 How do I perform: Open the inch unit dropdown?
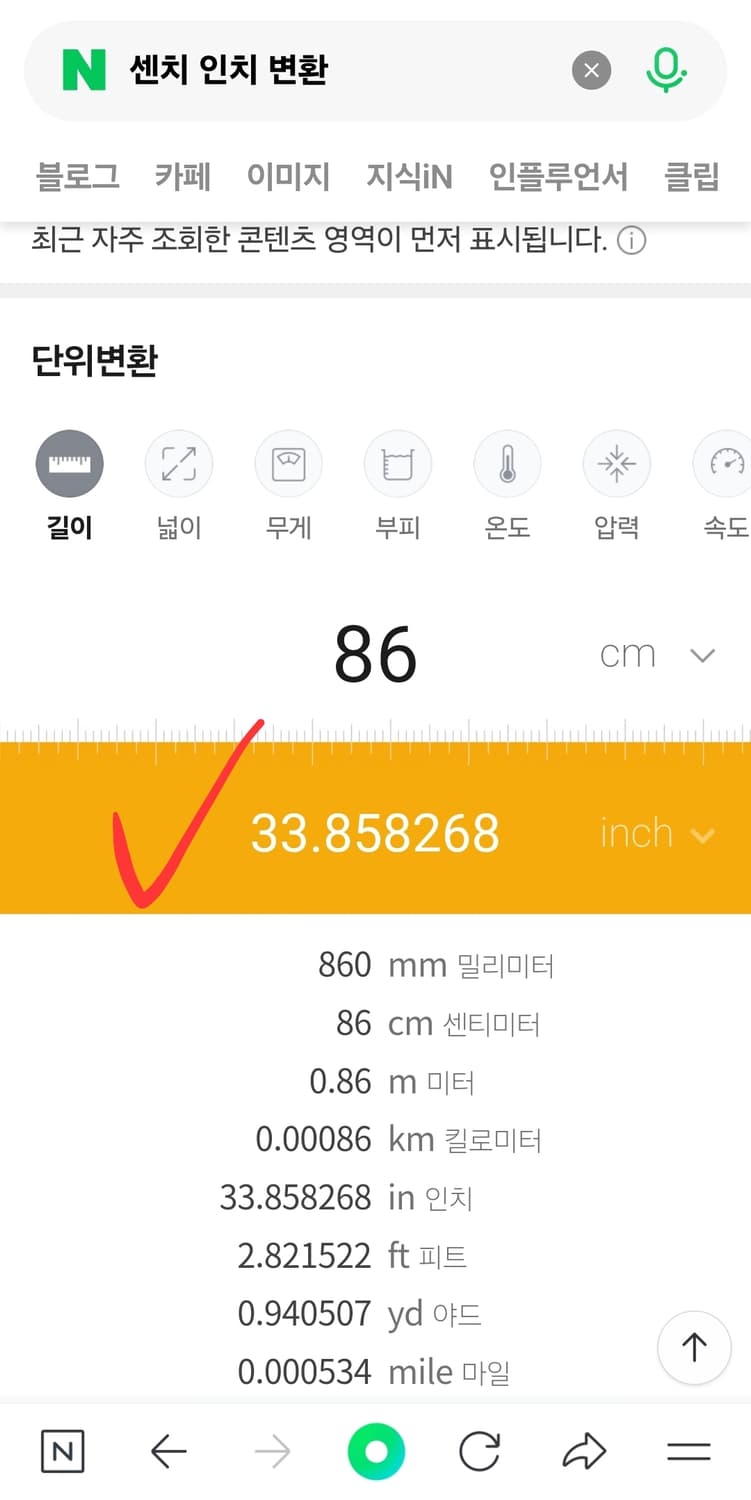[x=705, y=833]
